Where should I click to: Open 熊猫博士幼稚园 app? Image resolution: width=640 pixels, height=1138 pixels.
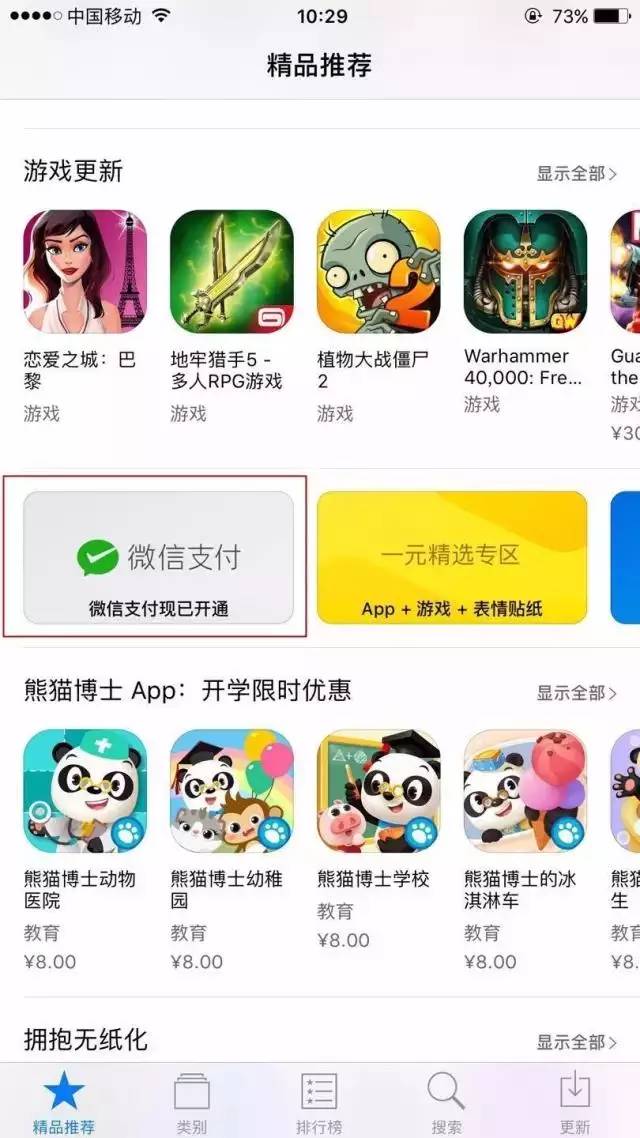232,791
